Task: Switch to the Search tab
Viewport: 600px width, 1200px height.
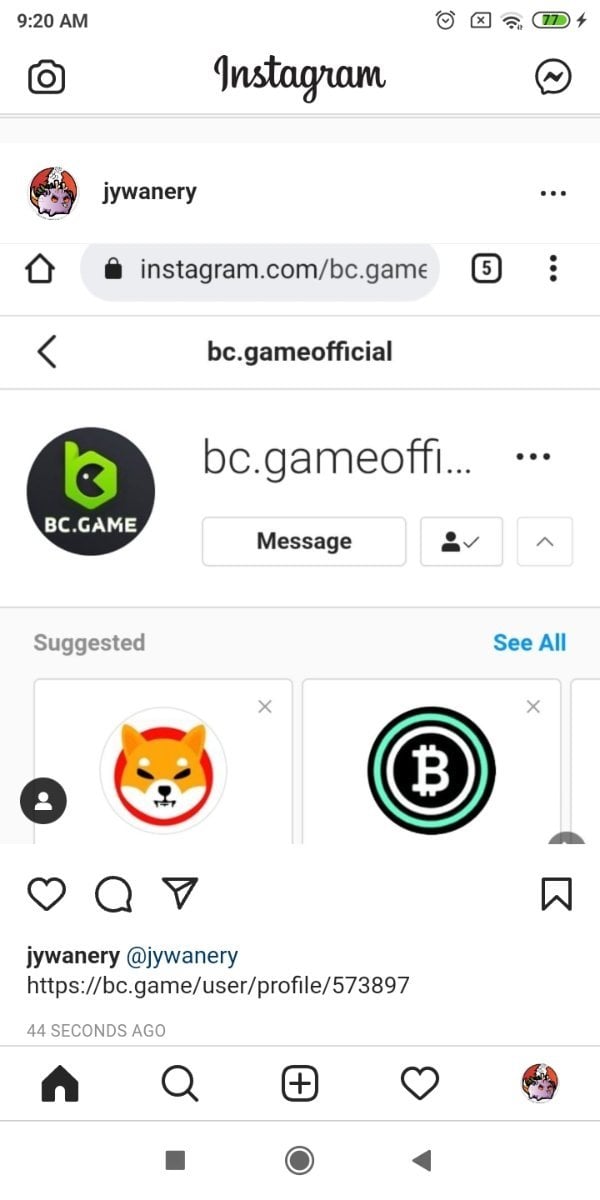Action: pyautogui.click(x=180, y=1083)
